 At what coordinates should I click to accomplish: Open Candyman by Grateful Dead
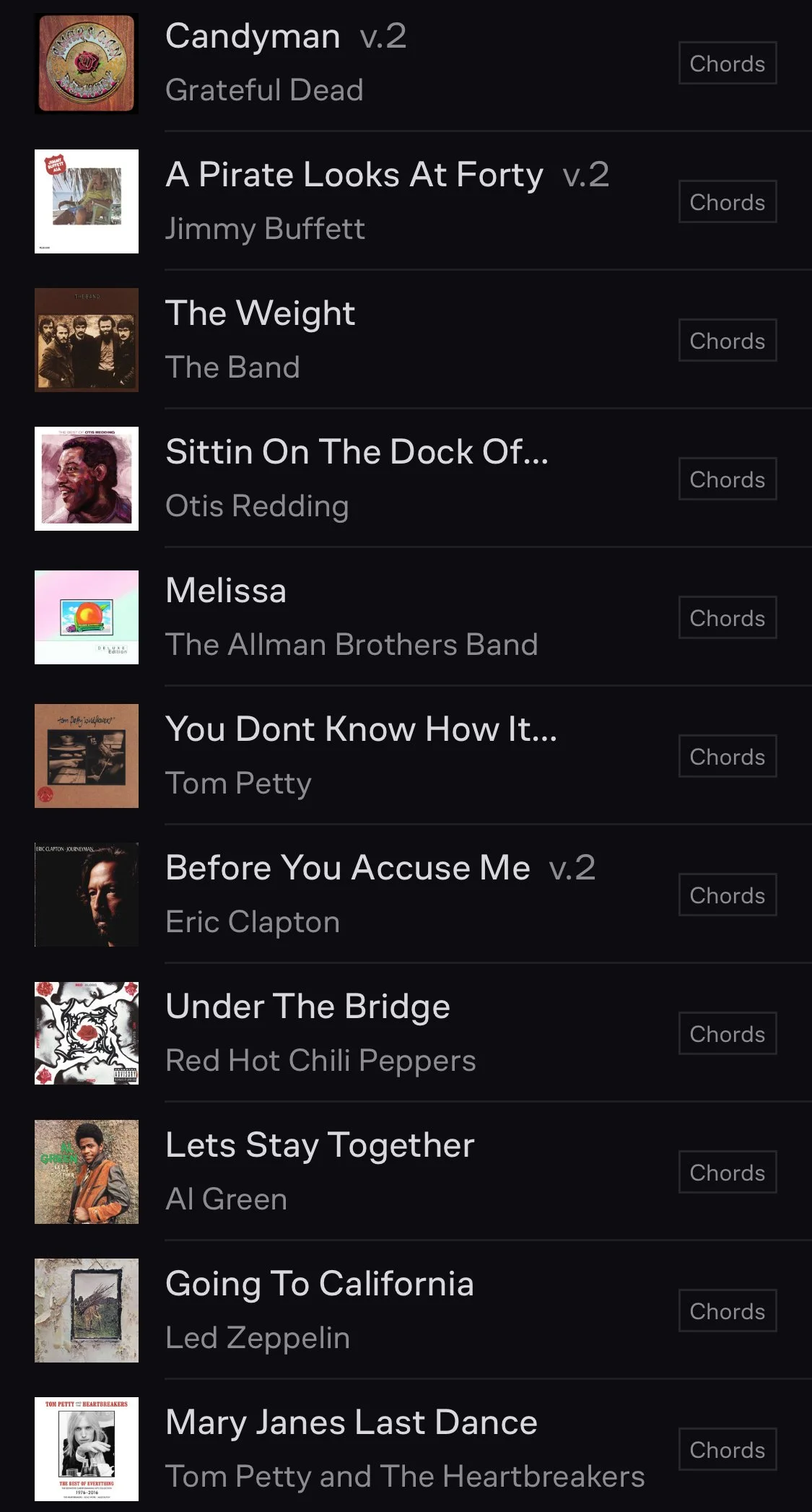pos(253,37)
